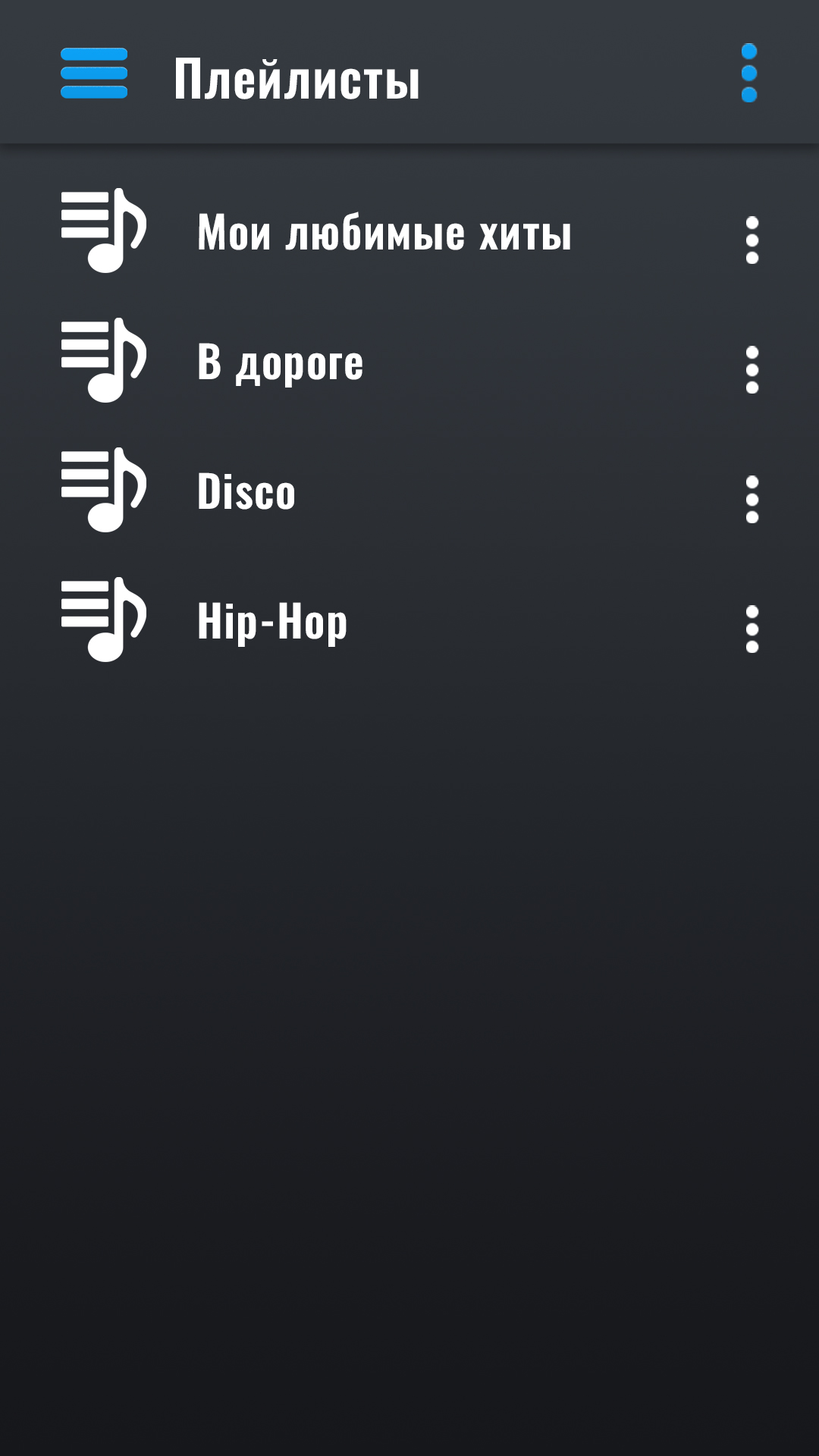Open the hamburger navigation drawer
Viewport: 819px width, 1456px height.
(x=94, y=74)
